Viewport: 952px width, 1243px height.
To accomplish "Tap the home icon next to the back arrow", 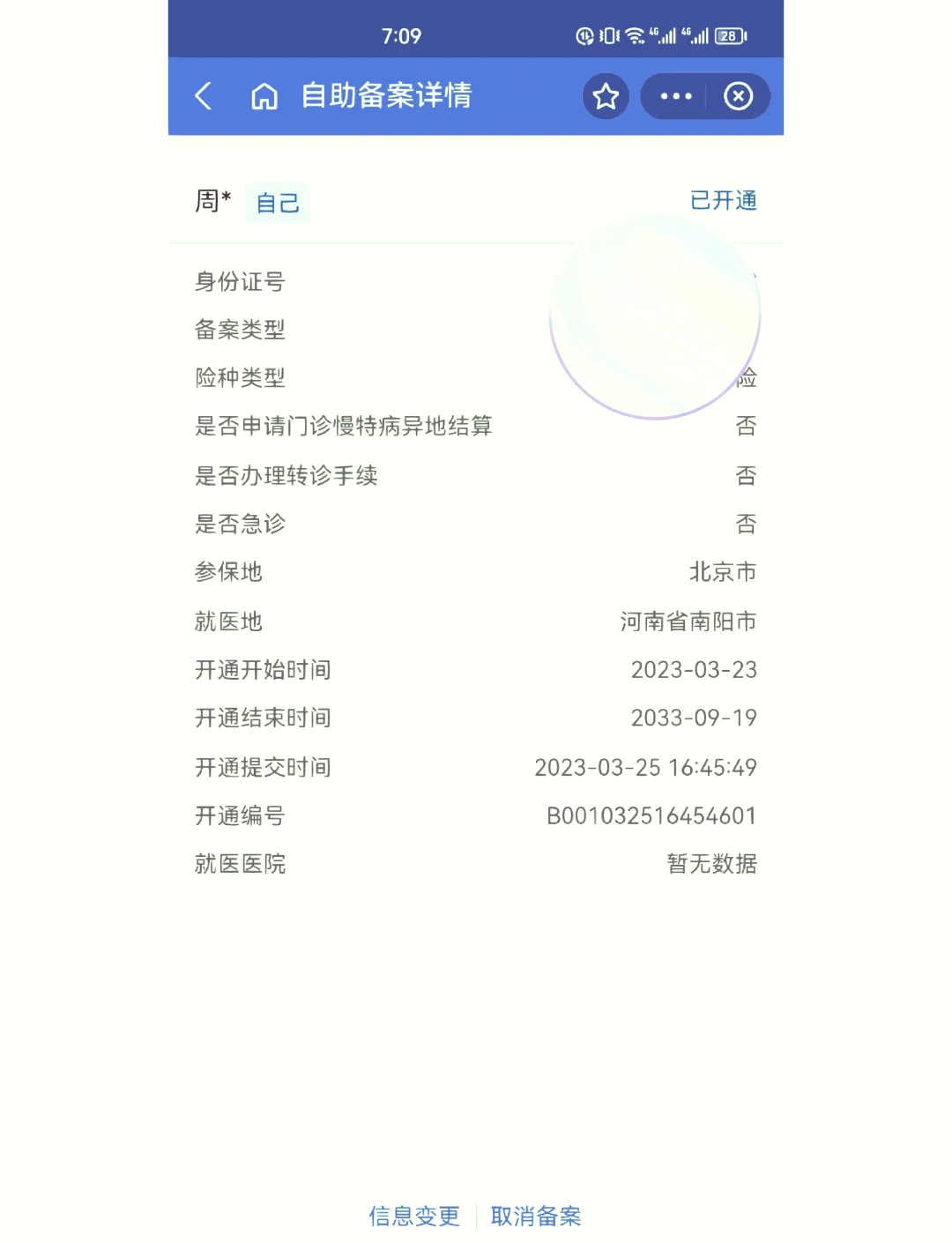I will 264,95.
